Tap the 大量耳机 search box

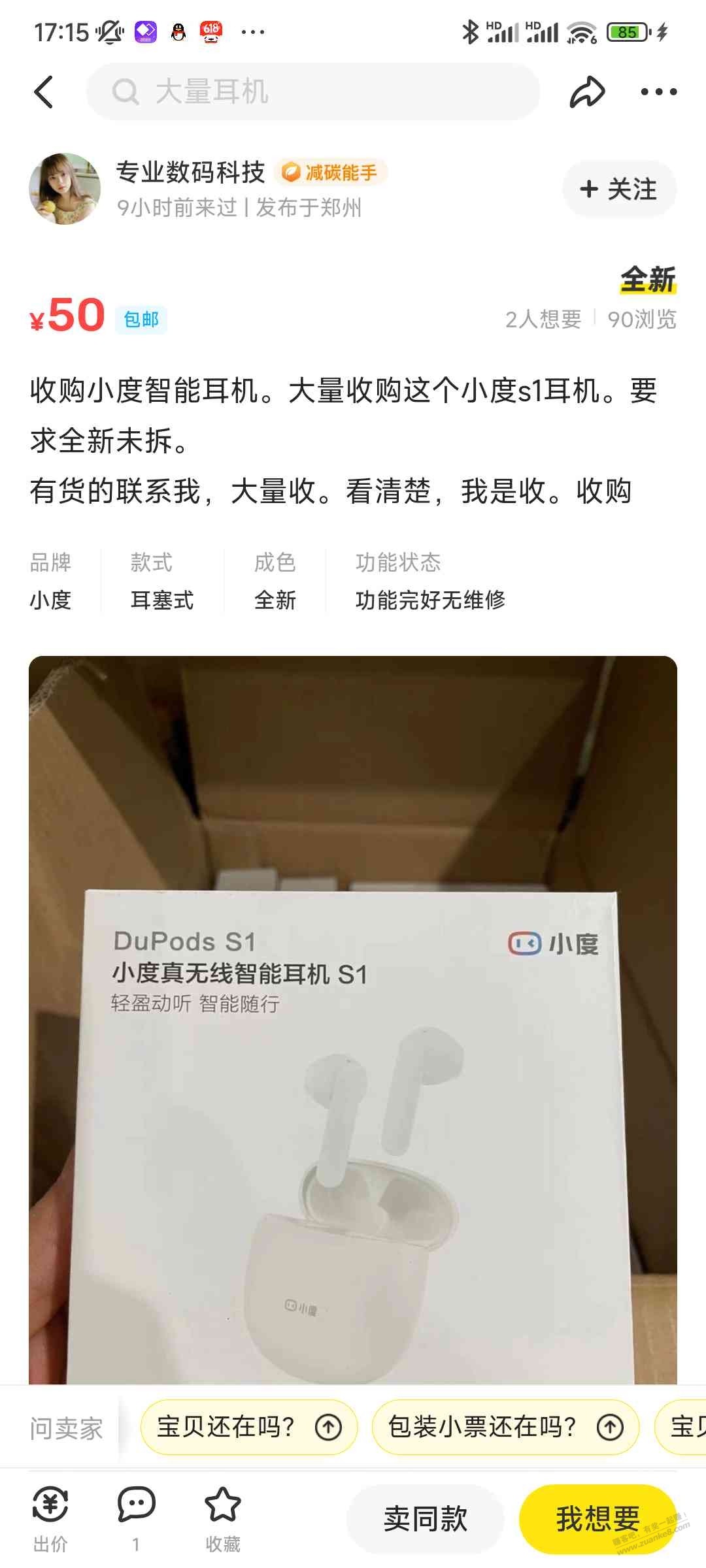[x=314, y=91]
